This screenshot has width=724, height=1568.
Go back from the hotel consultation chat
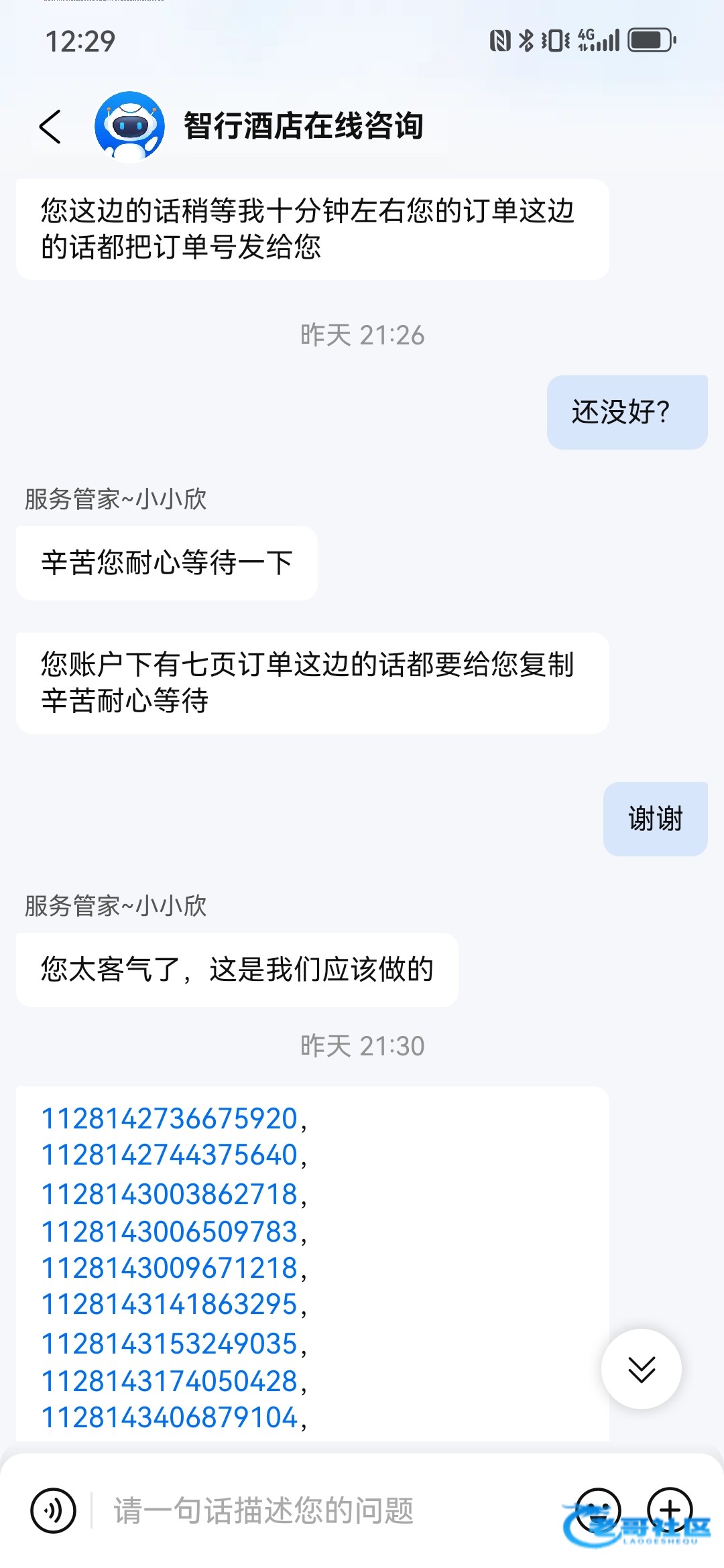point(50,127)
